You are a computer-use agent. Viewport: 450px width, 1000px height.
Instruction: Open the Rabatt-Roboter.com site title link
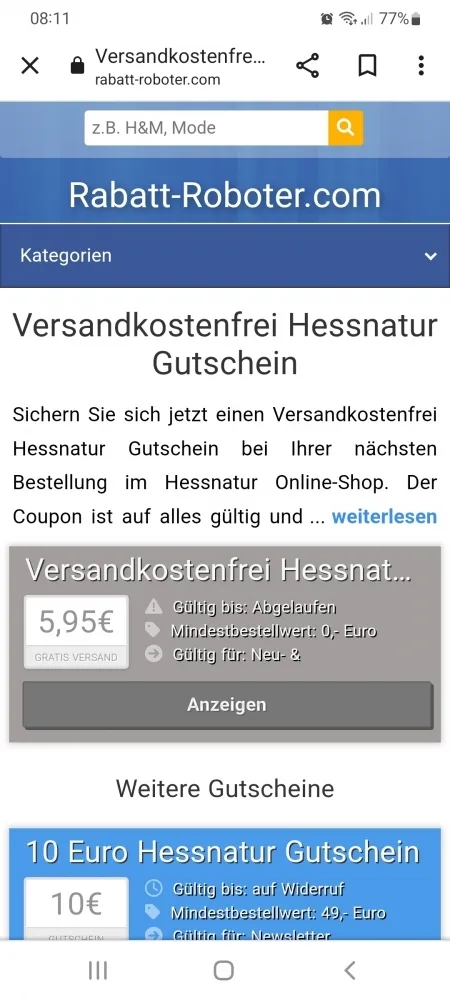[225, 195]
